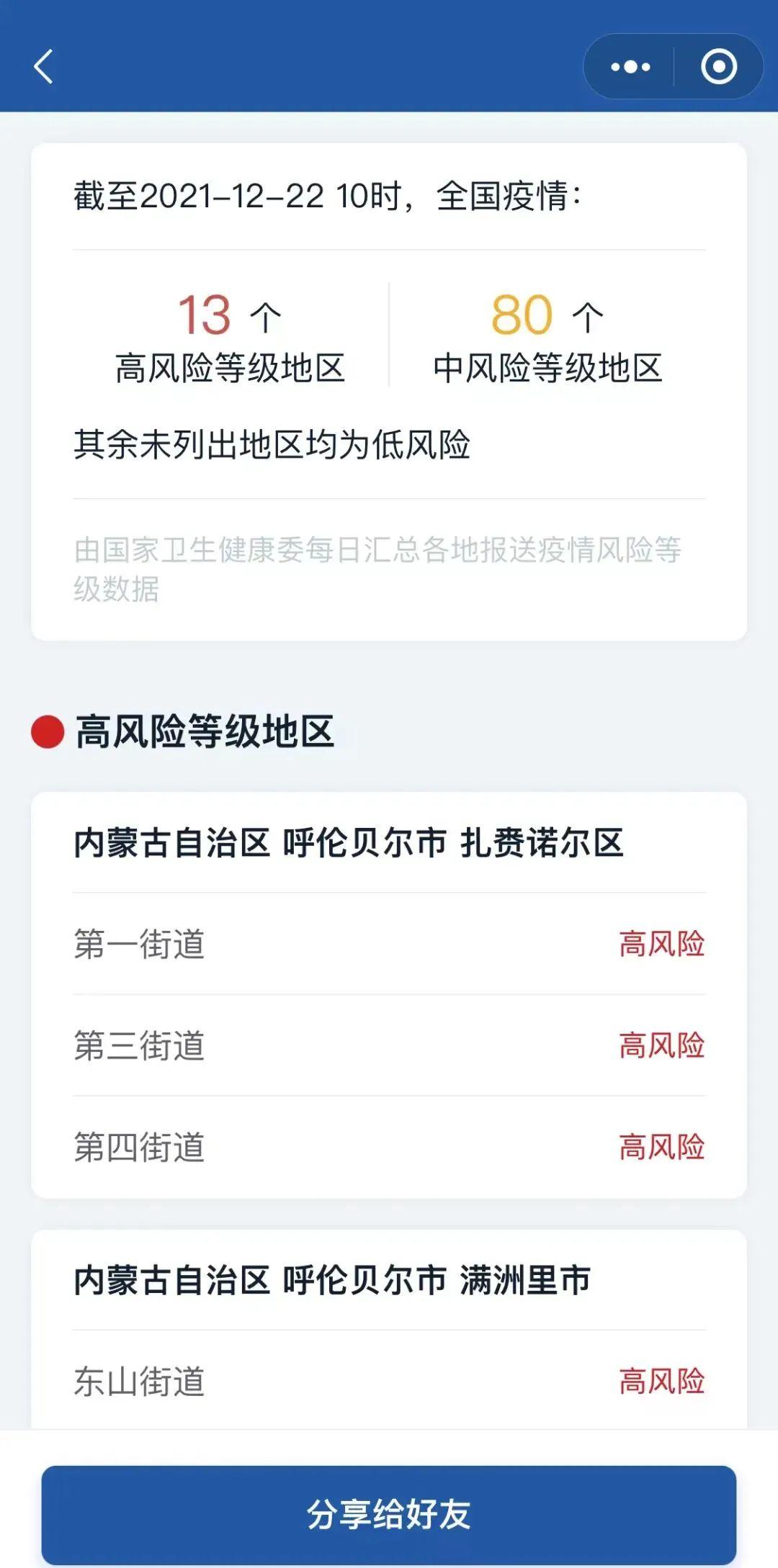Close the mini program via circle icon
The height and width of the screenshot is (1568, 778).
tap(718, 67)
